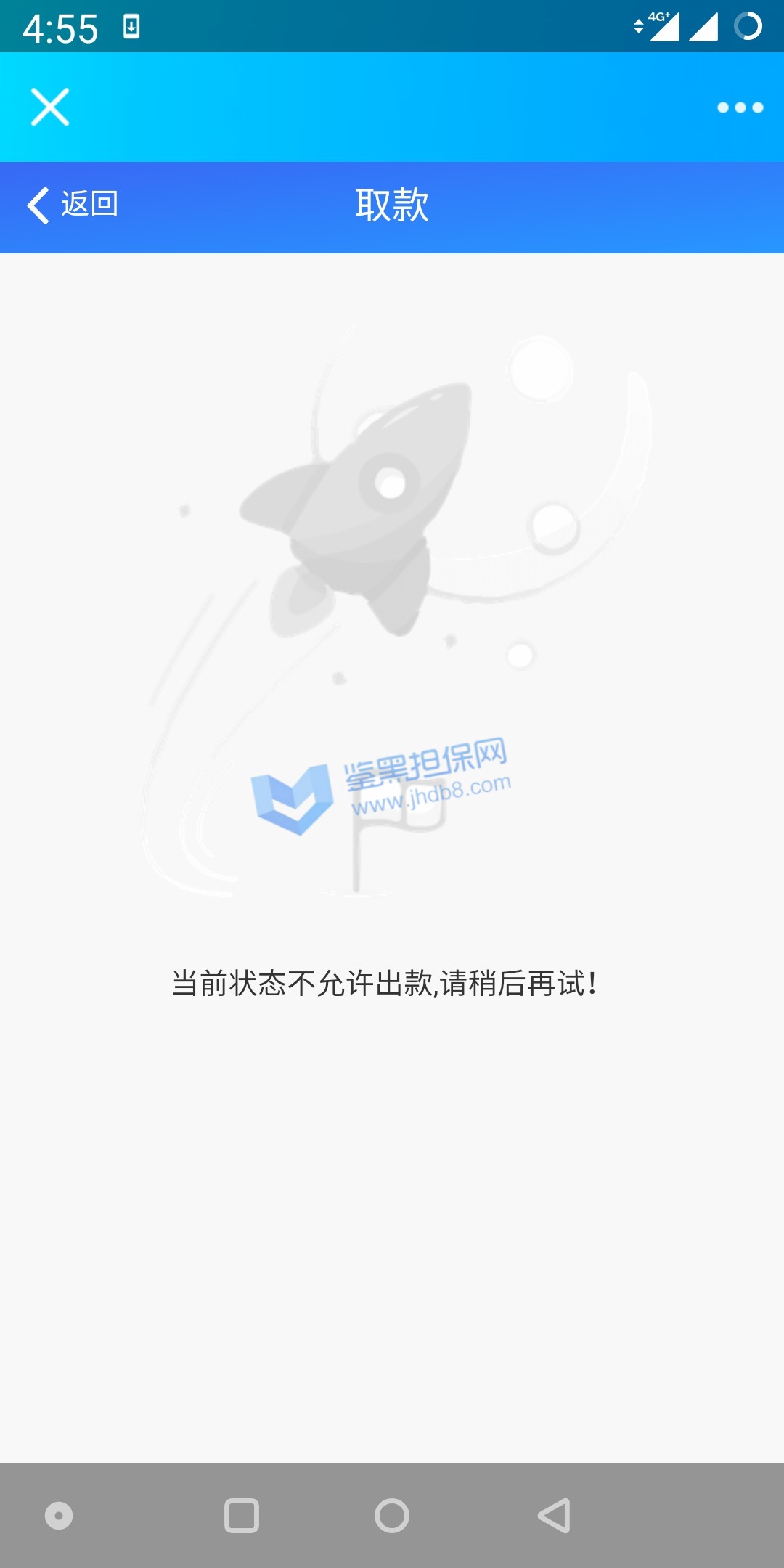Viewport: 784px width, 1568px height.
Task: Close the page with the X icon
Action: [50, 107]
